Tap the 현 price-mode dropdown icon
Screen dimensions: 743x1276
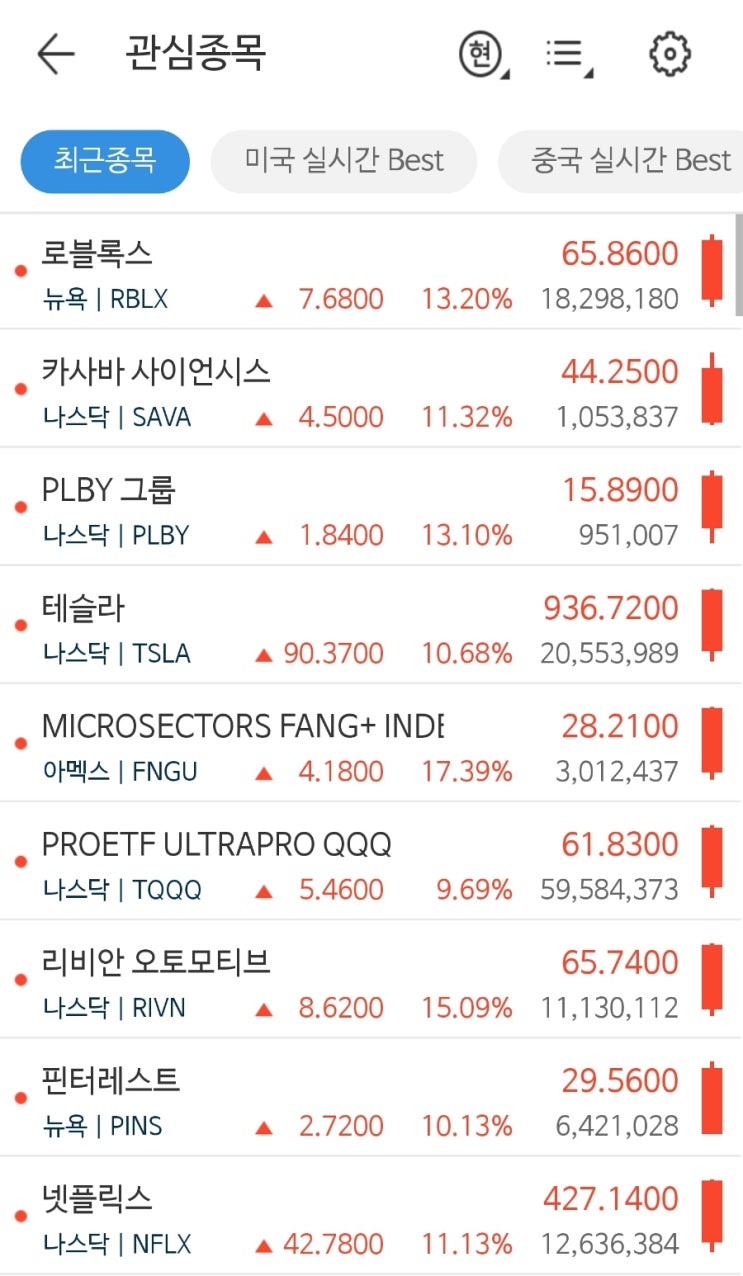point(483,54)
